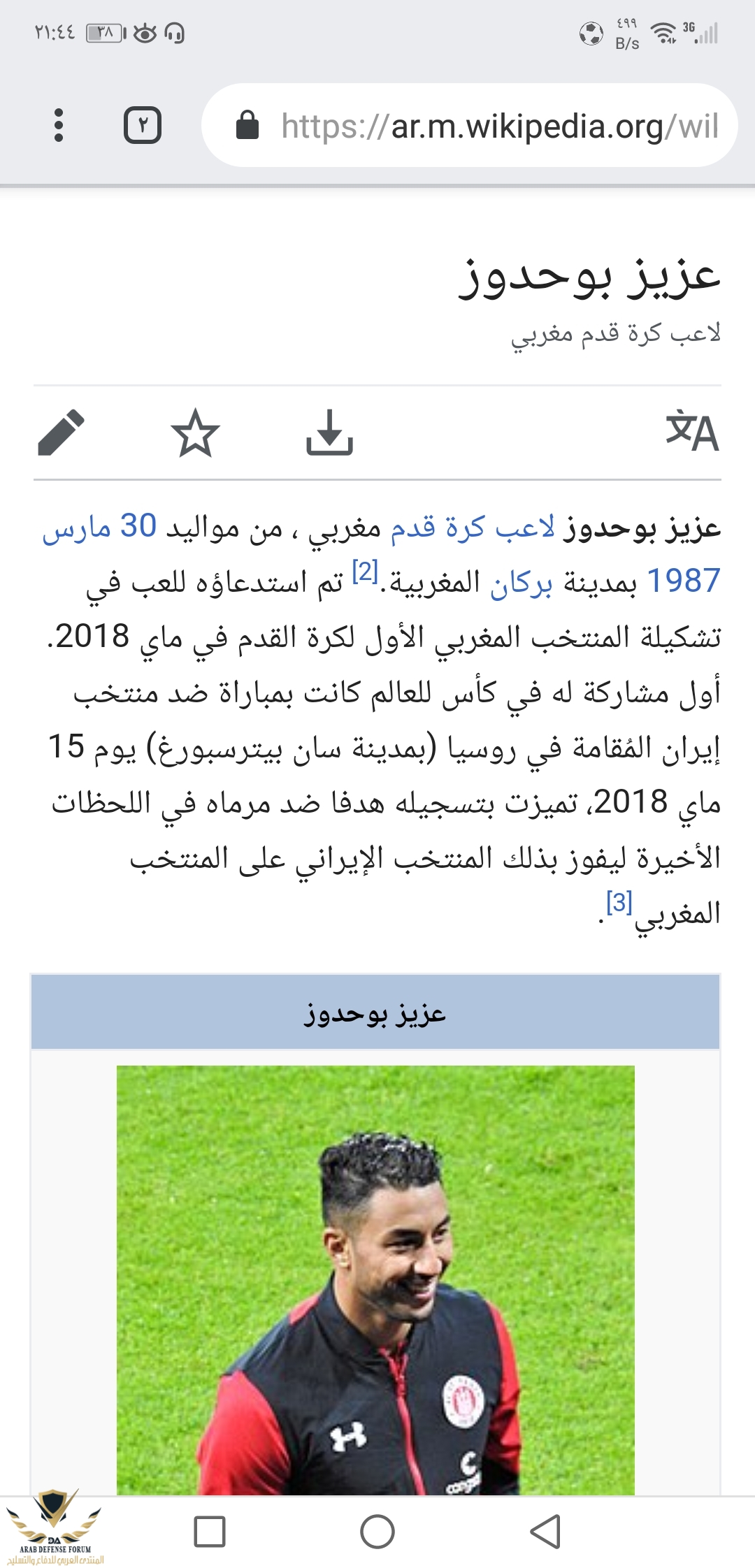The image size is (755, 1568).
Task: Open the 30 مارس date link
Action: (x=99, y=528)
